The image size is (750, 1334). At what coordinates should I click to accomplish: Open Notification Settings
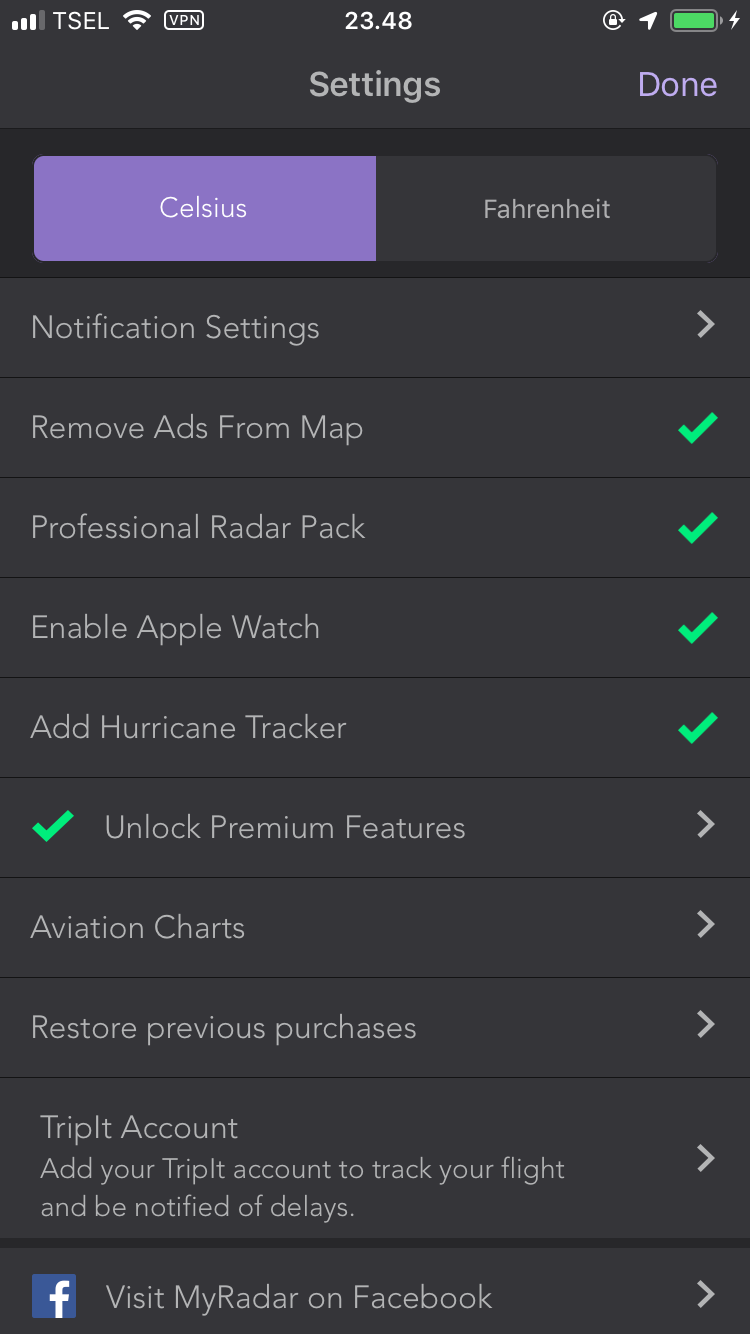375,328
